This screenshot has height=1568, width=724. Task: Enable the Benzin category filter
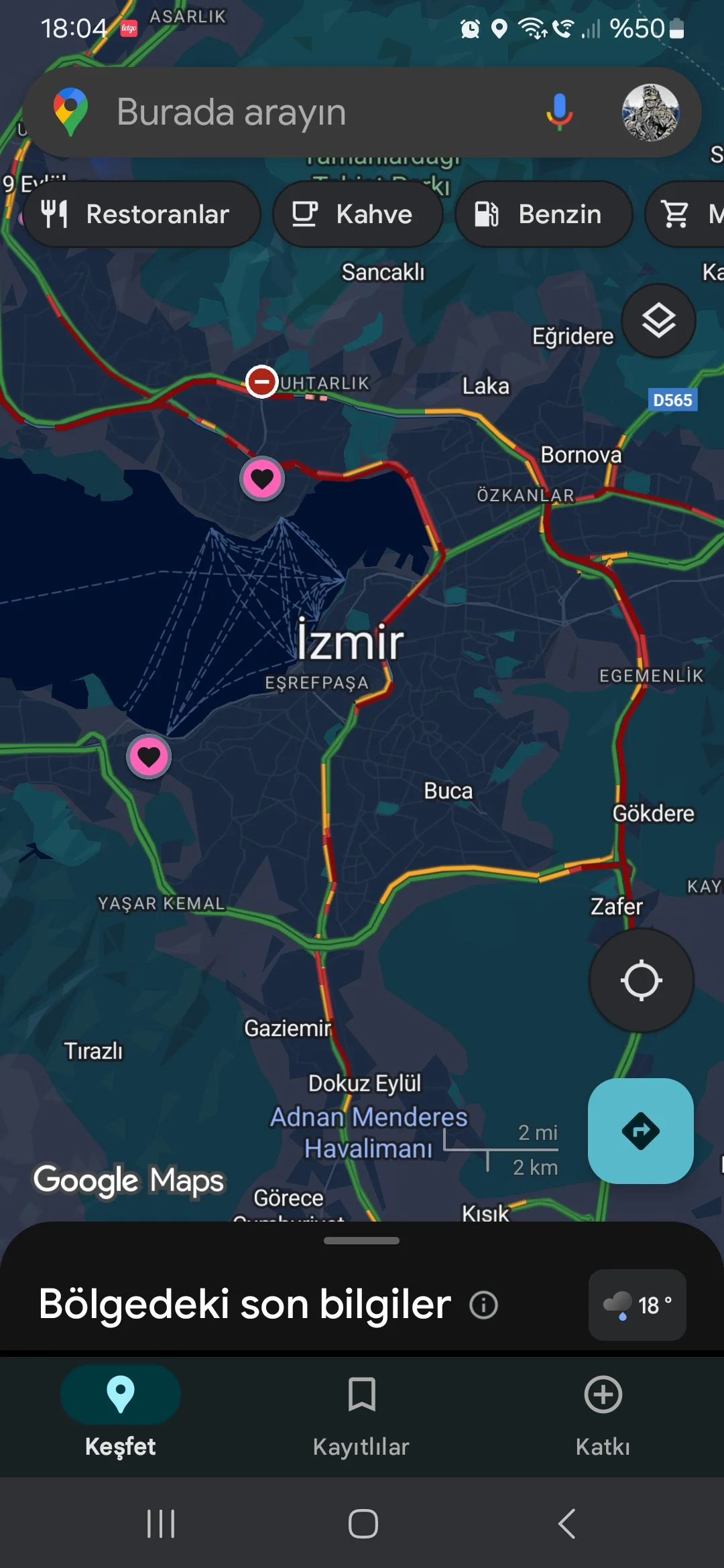(x=543, y=214)
